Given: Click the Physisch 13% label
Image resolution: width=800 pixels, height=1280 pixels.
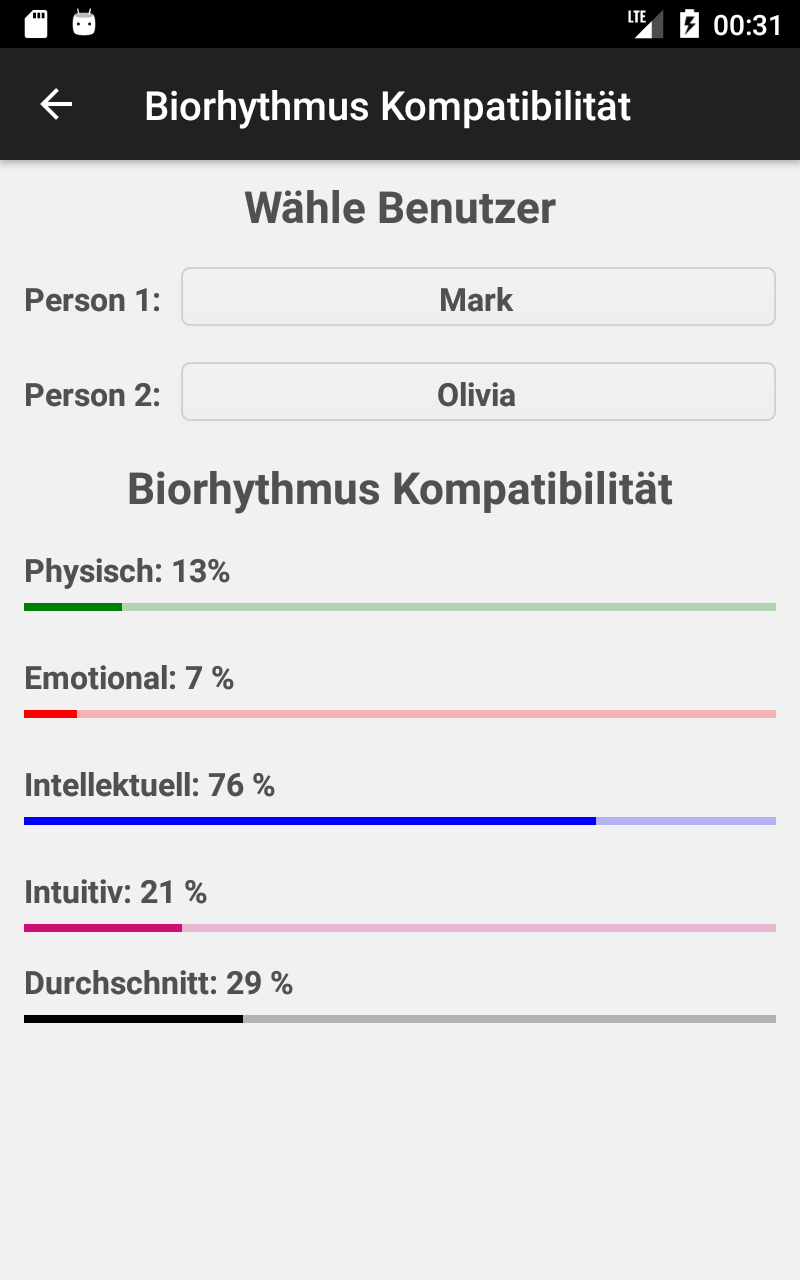Looking at the screenshot, I should [x=126, y=571].
